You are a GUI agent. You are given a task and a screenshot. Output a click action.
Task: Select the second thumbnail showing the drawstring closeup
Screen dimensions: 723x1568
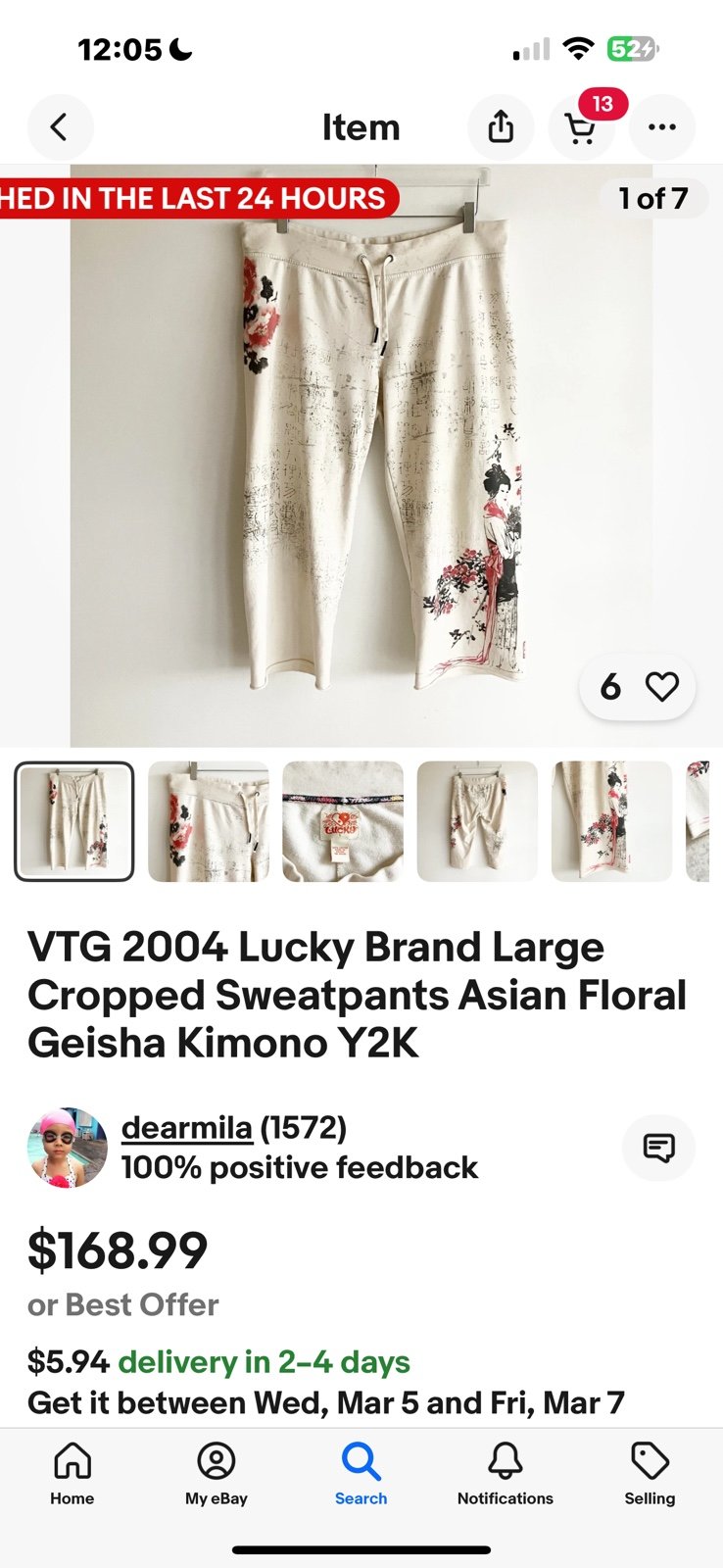point(208,821)
